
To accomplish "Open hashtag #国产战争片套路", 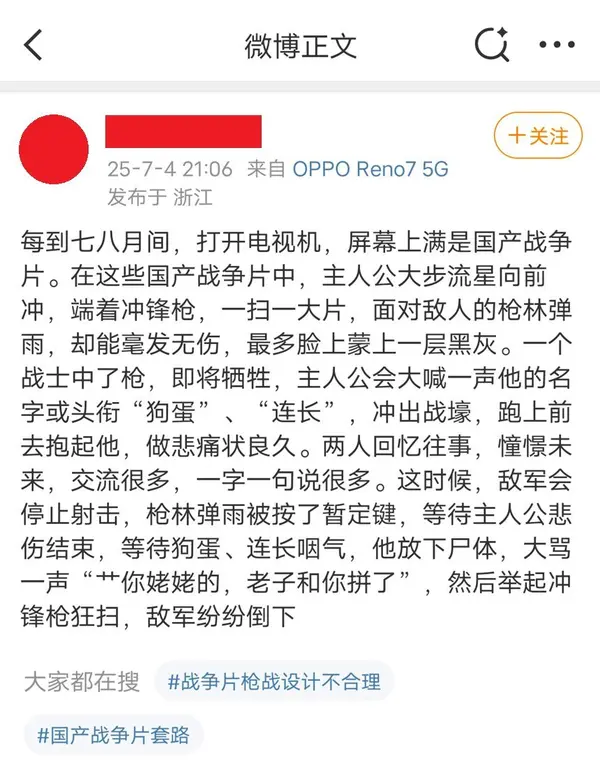I will (113, 735).
